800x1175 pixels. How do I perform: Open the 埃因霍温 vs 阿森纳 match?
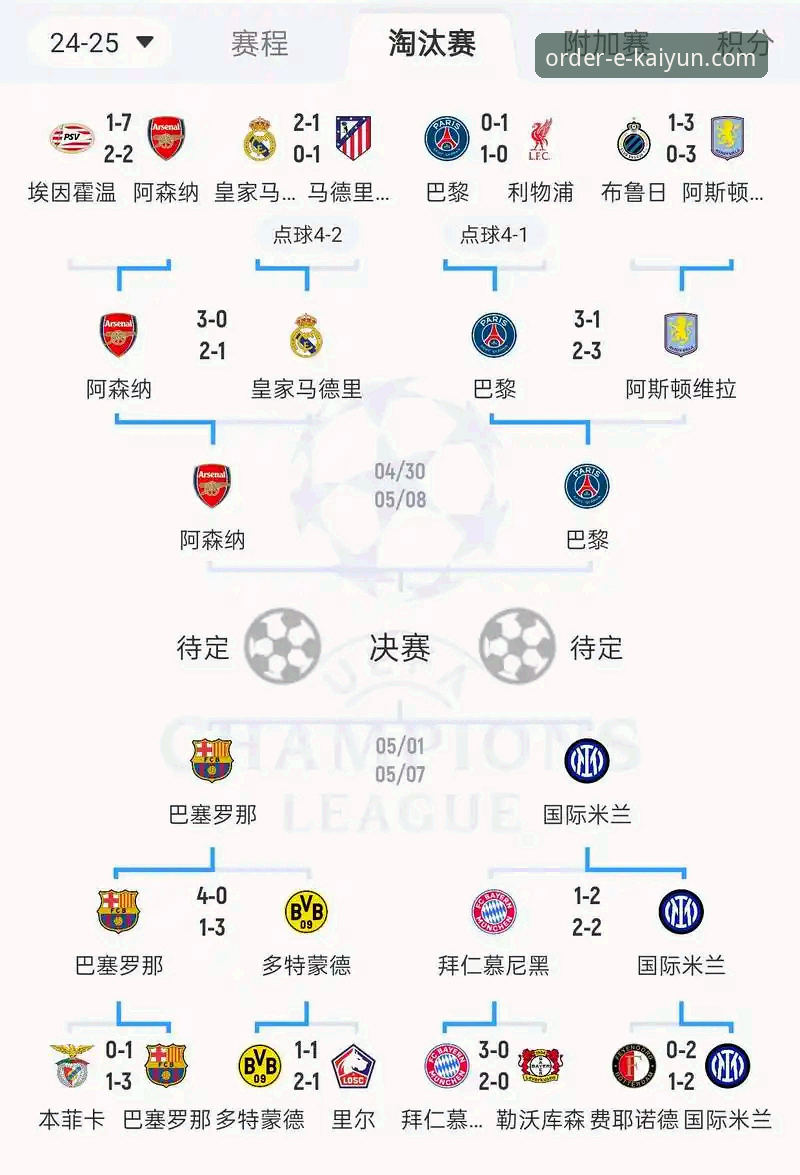pos(118,139)
